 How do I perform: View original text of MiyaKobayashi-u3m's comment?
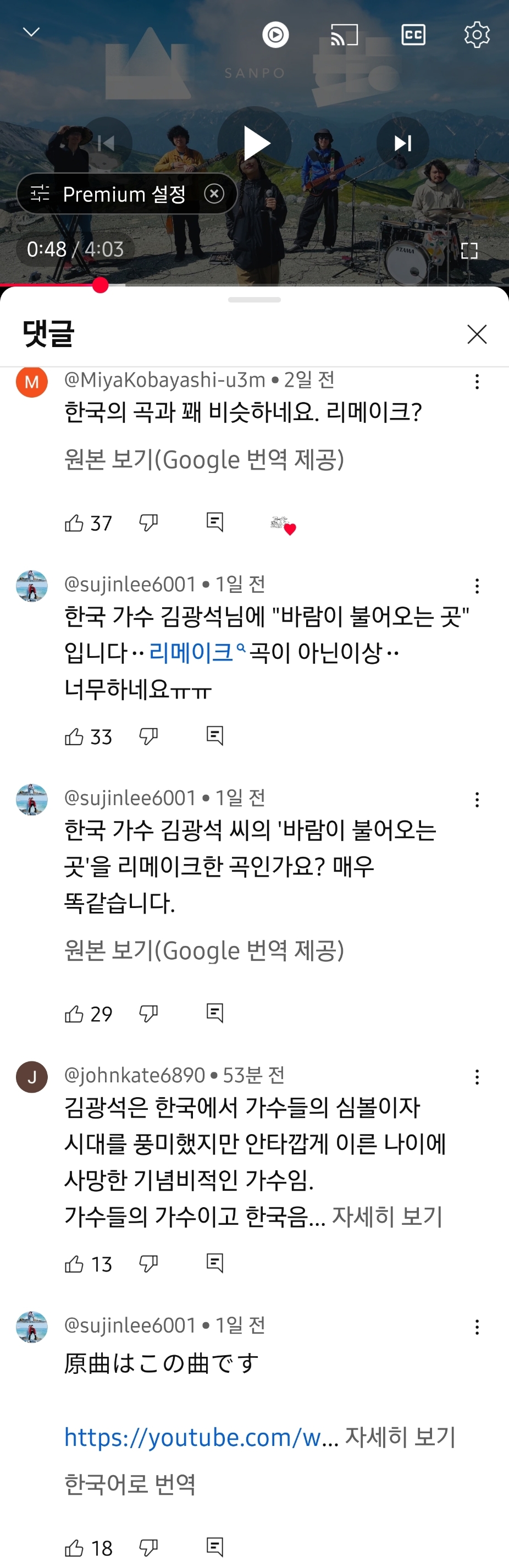(x=204, y=460)
